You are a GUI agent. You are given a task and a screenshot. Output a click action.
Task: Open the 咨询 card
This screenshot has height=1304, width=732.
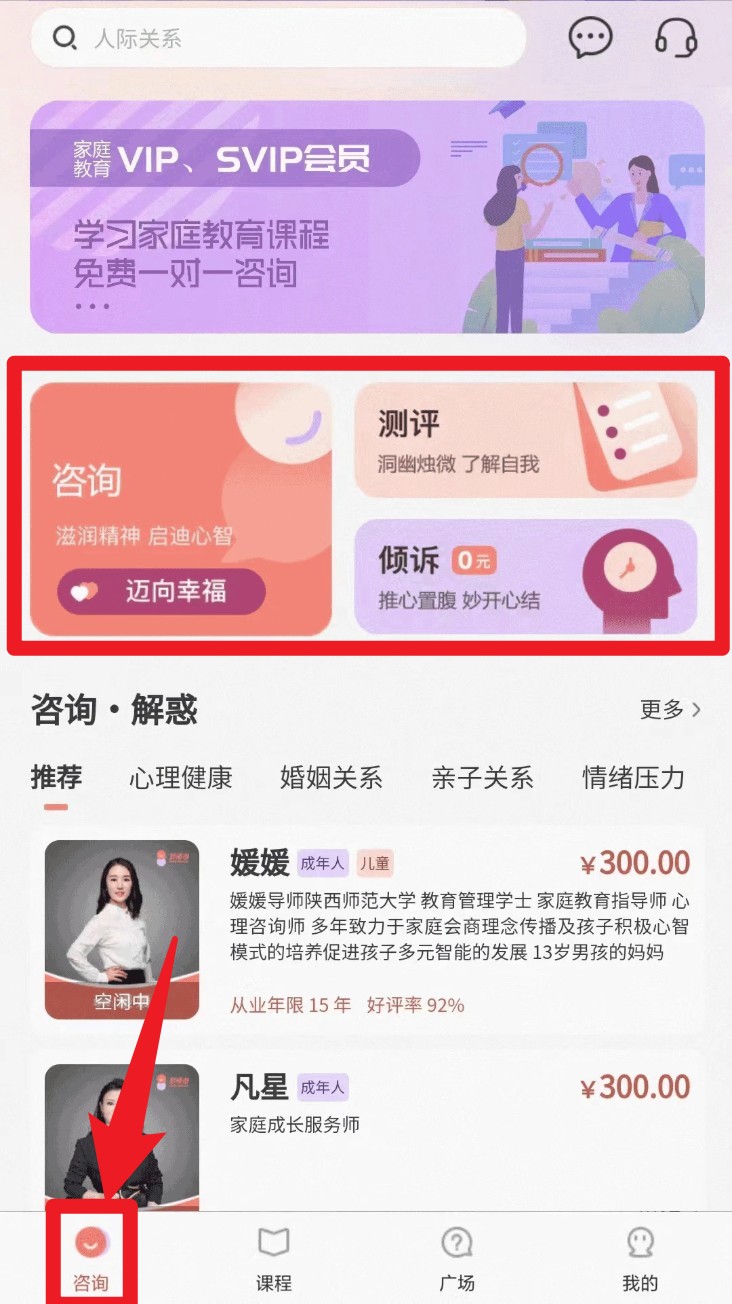(x=180, y=480)
